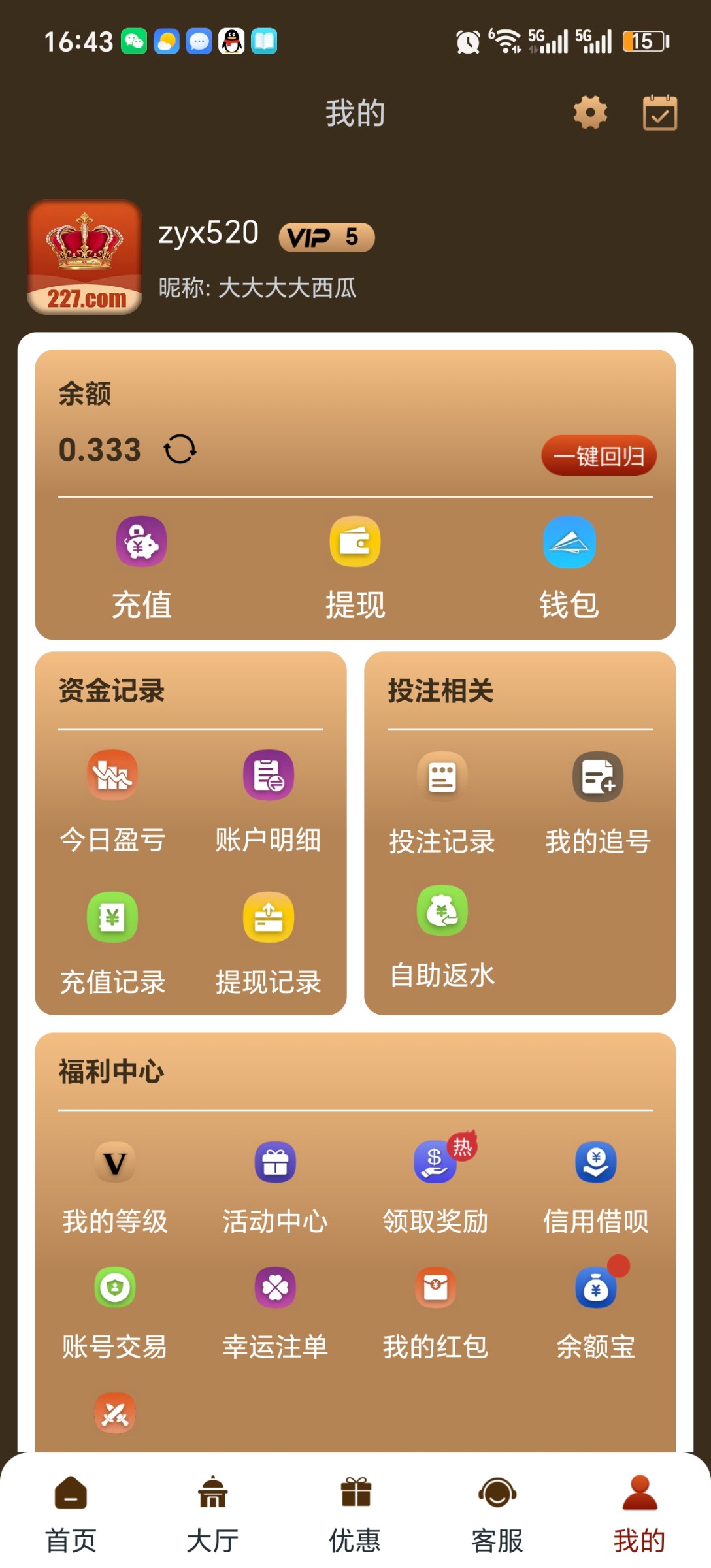Viewport: 711px width, 1568px height.
Task: Open the daily check-in calendar icon
Action: [659, 113]
